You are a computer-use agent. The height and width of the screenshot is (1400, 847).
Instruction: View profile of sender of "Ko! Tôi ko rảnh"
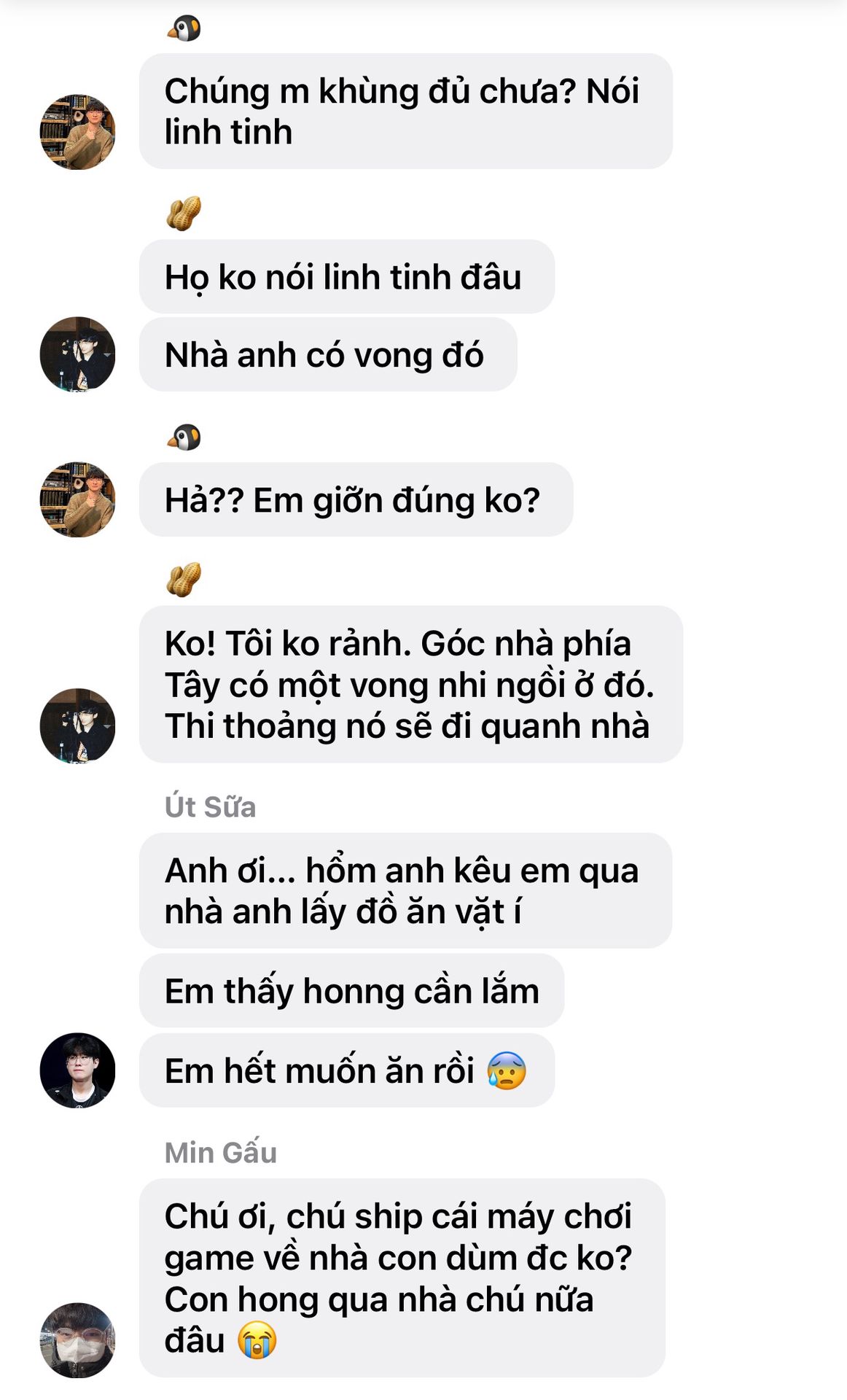[x=77, y=726]
